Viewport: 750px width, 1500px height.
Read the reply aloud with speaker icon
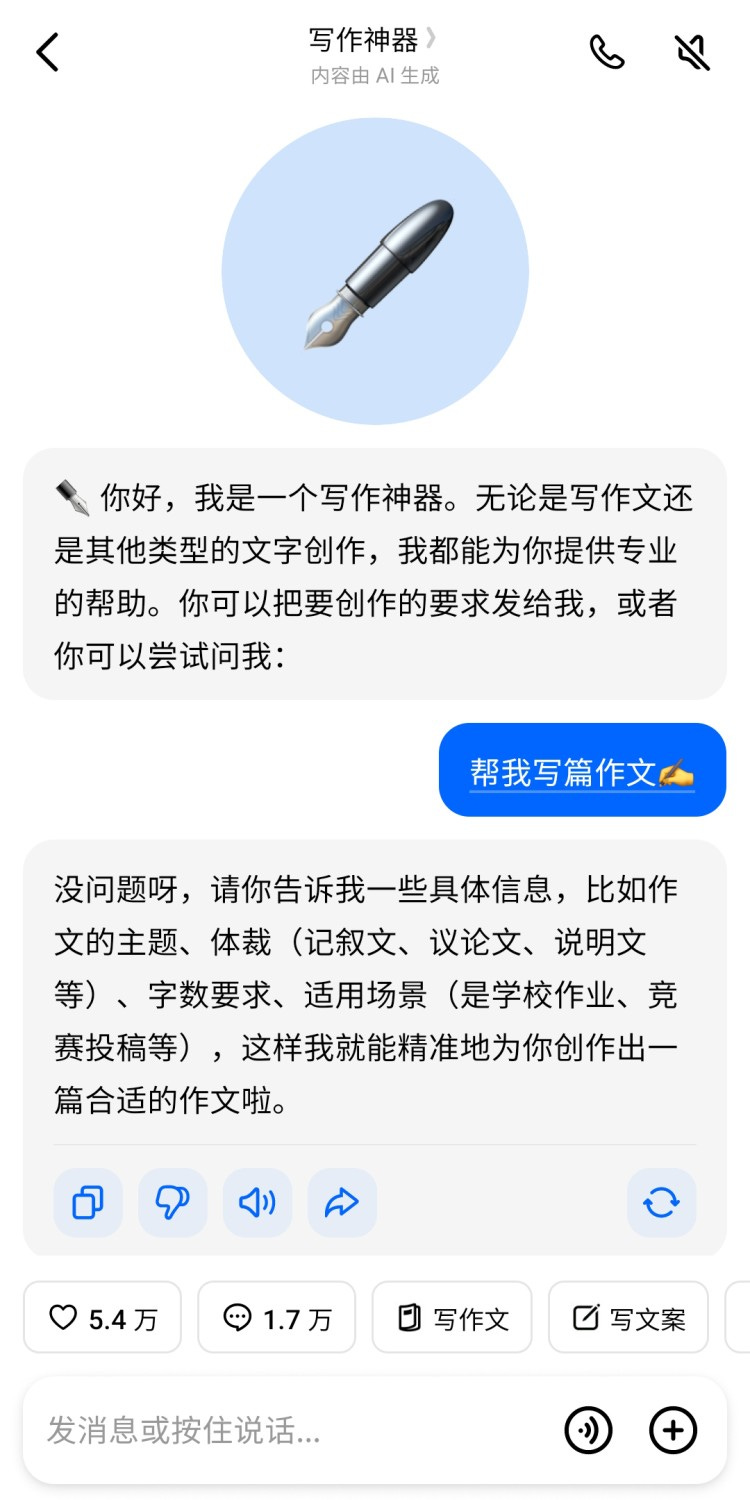coord(257,1203)
